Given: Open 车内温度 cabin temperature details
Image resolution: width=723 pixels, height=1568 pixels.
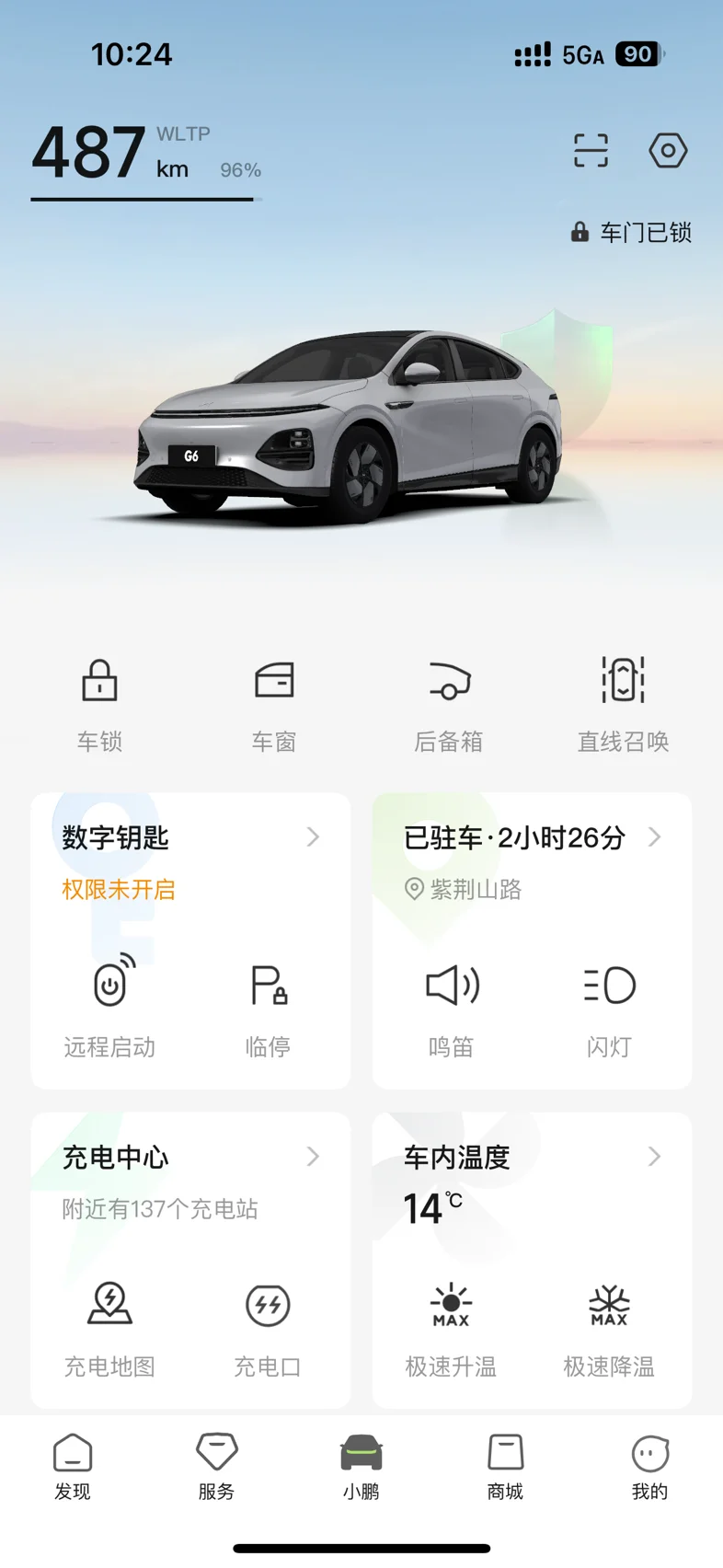Looking at the screenshot, I should click(x=532, y=1158).
